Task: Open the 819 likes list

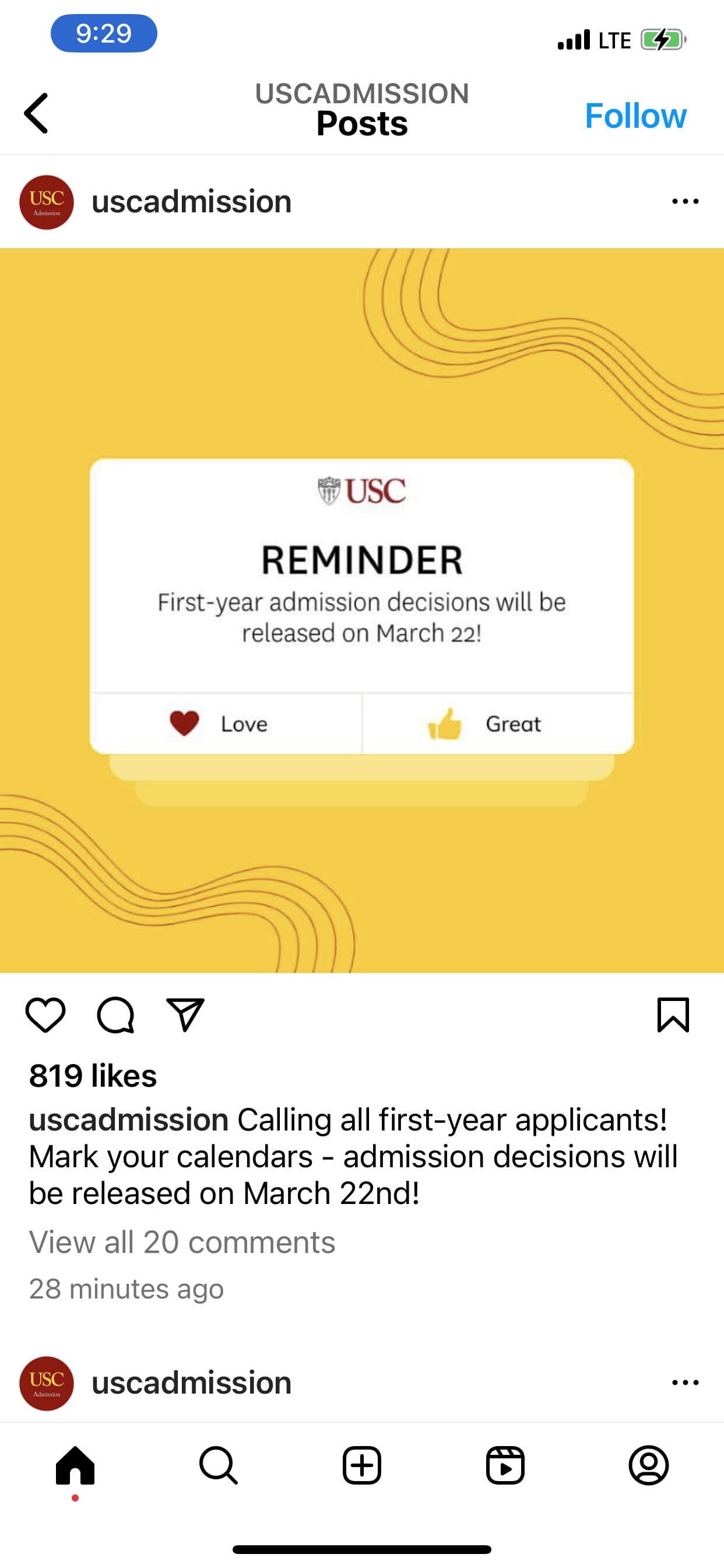Action: point(93,1076)
